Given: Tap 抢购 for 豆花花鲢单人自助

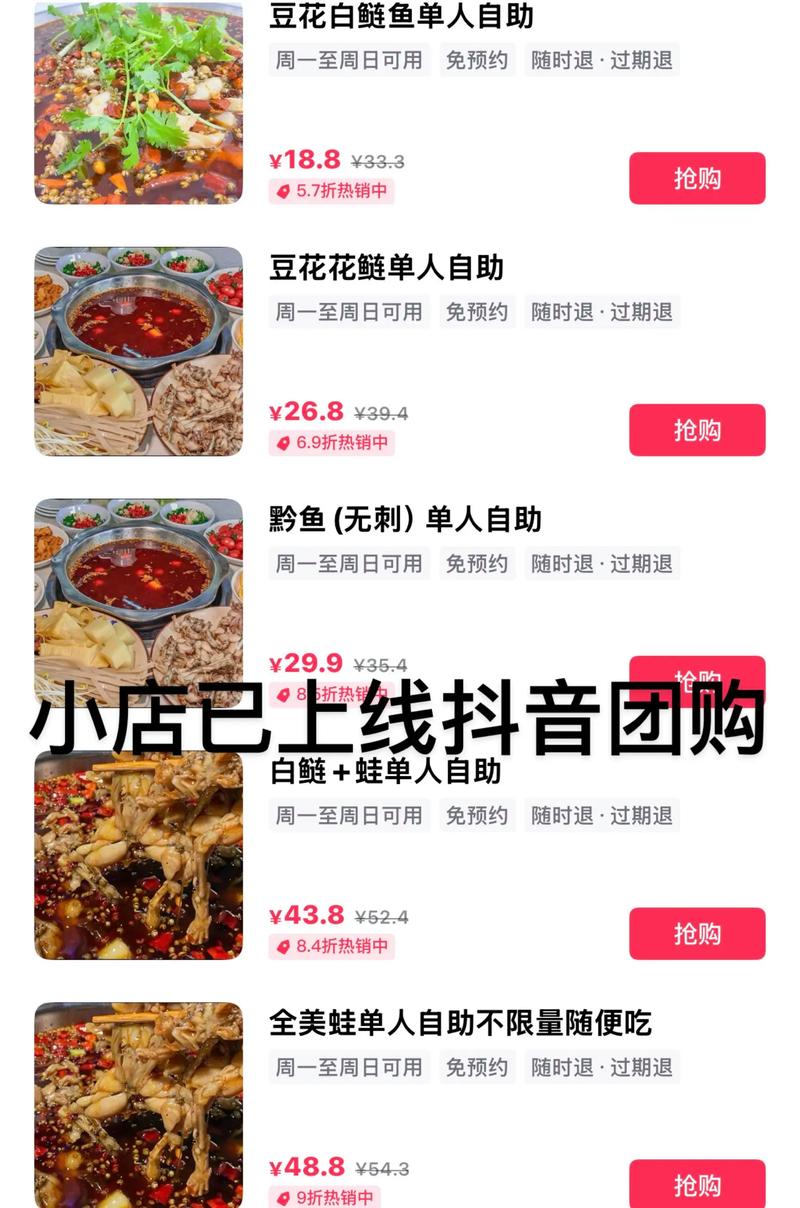Looking at the screenshot, I should point(698,428).
